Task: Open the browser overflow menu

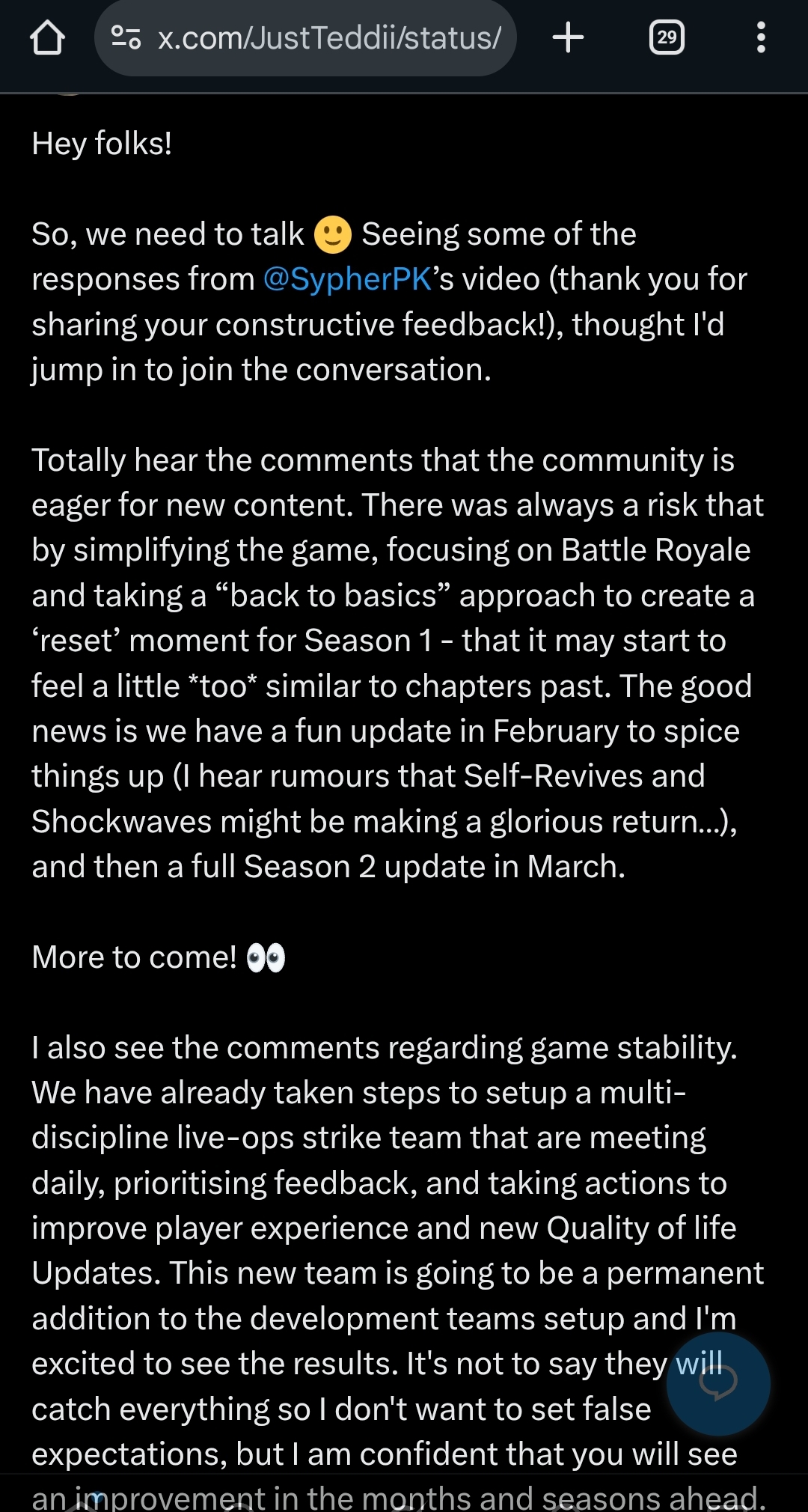Action: point(761,37)
